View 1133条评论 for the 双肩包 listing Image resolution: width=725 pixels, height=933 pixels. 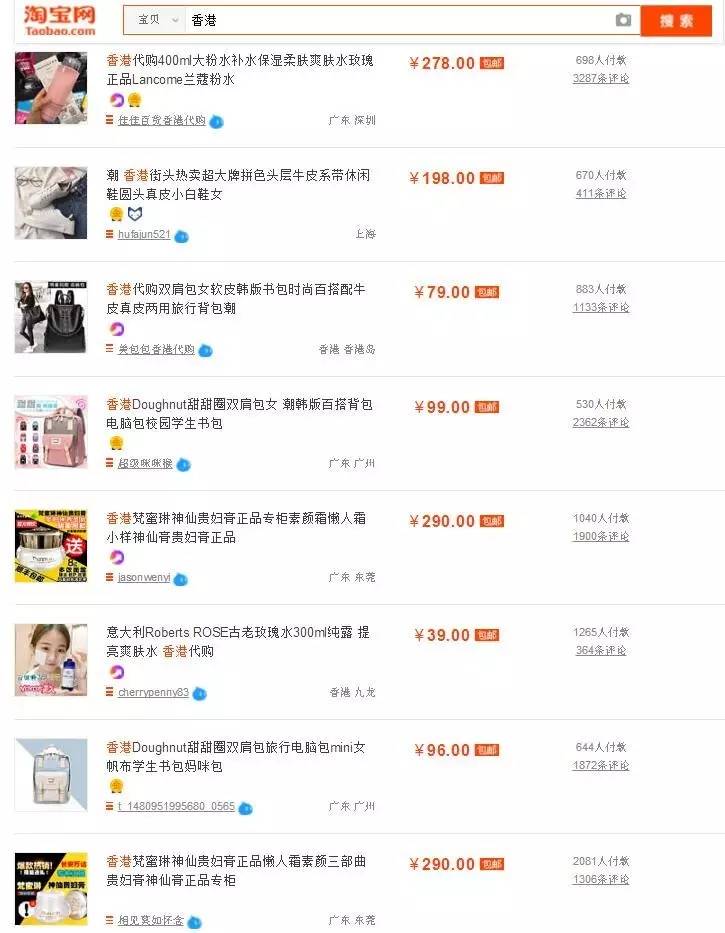tap(600, 307)
